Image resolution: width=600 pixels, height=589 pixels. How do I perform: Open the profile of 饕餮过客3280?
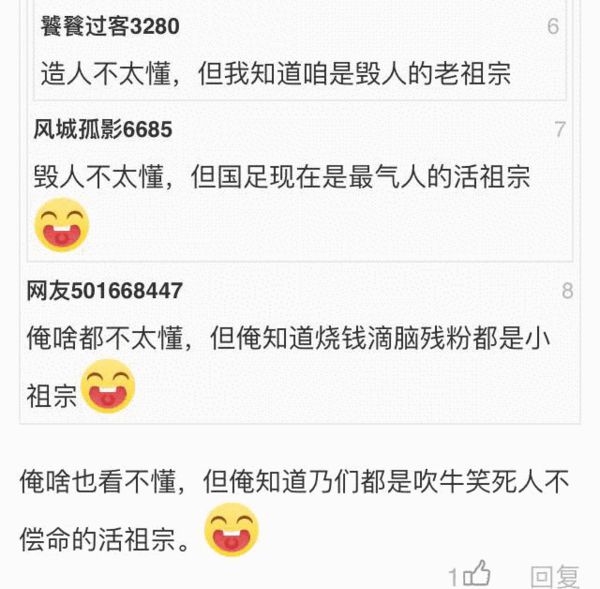[x=110, y=27]
